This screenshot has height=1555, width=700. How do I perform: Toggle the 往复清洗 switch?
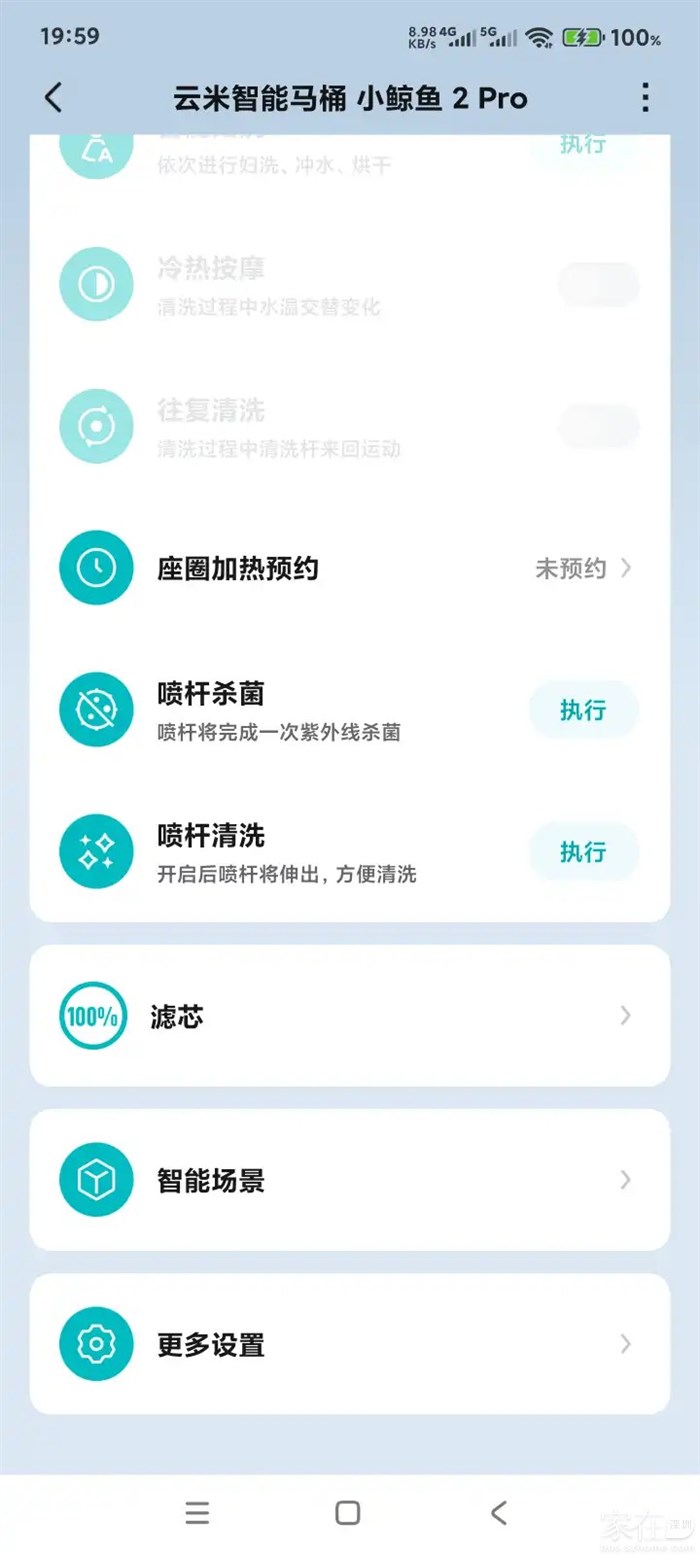[x=598, y=427]
